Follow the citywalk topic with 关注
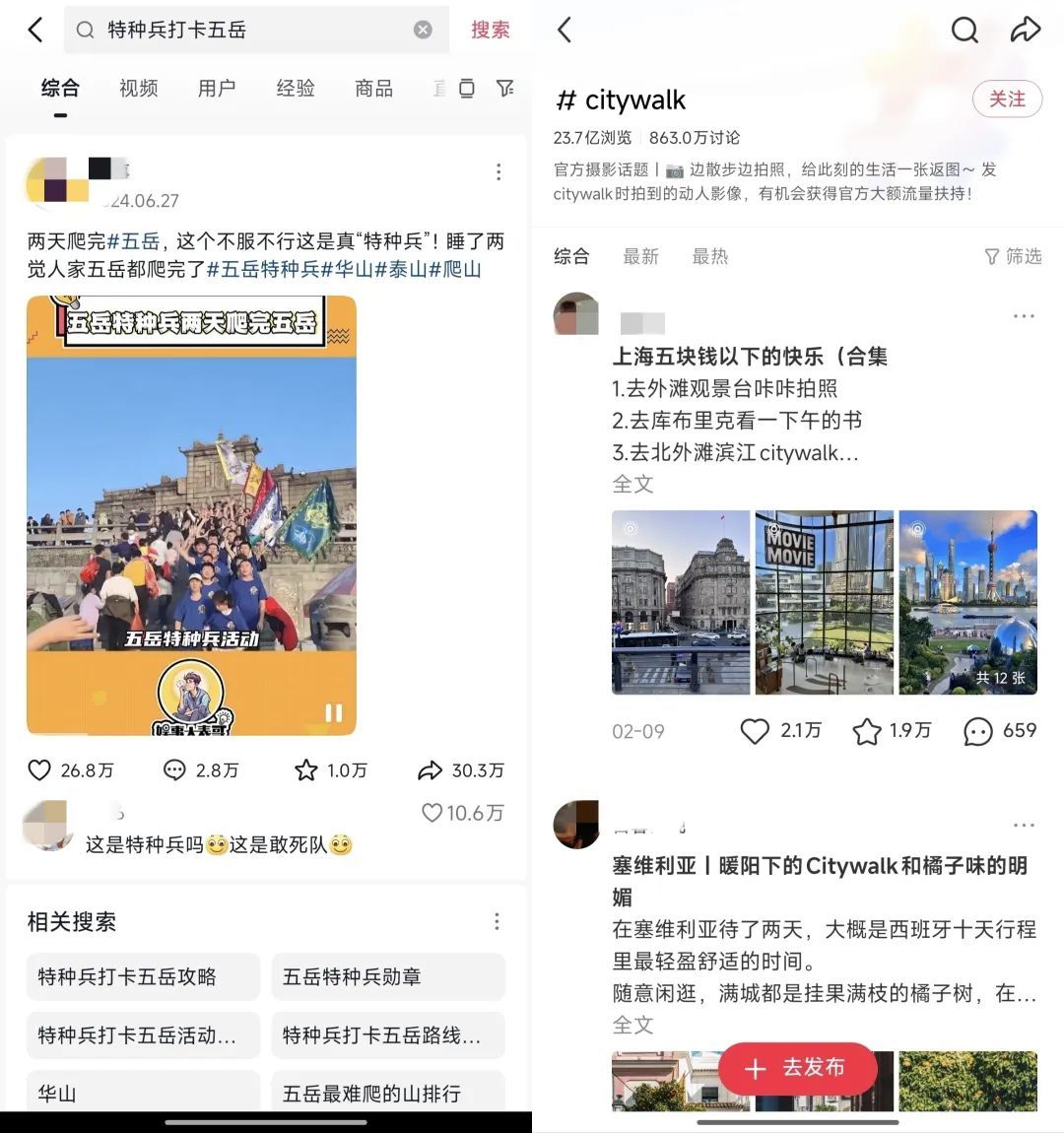The width and height of the screenshot is (1064, 1133). pyautogui.click(x=1007, y=99)
